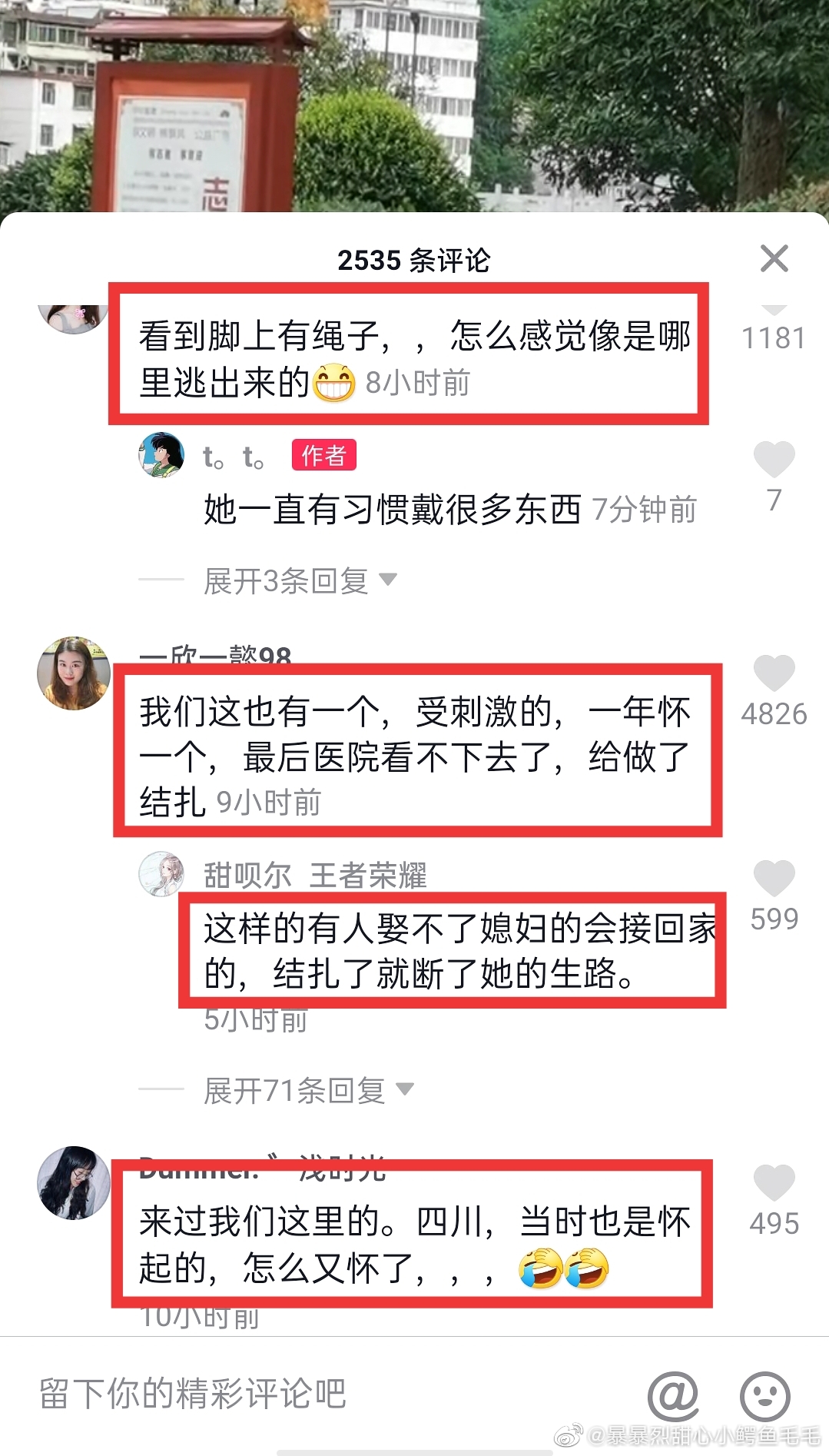Like 甜呗尔's reply with 599 likes
The width and height of the screenshot is (829, 1456).
(774, 878)
